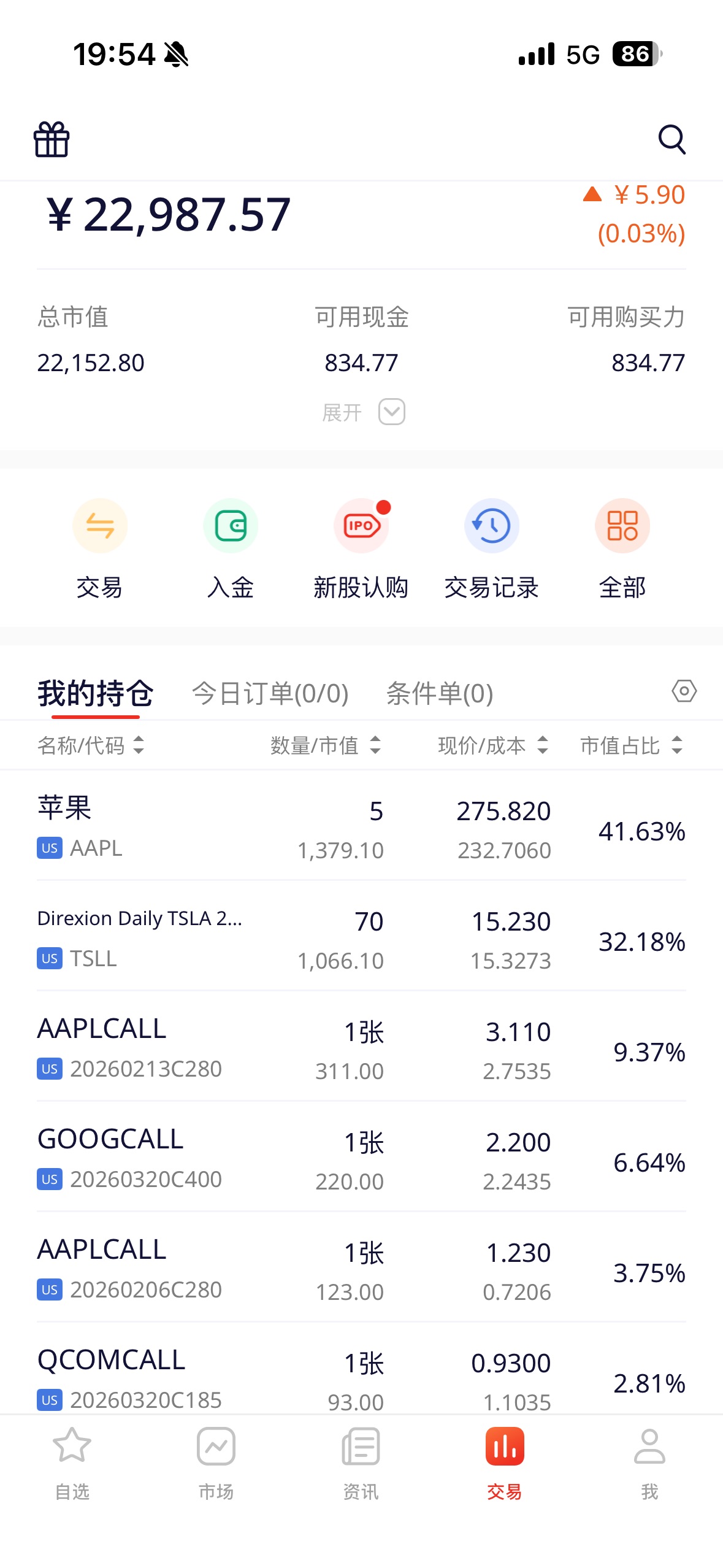Viewport: 723px width, 1568px height.
Task: Open the search magnifier
Action: point(671,139)
